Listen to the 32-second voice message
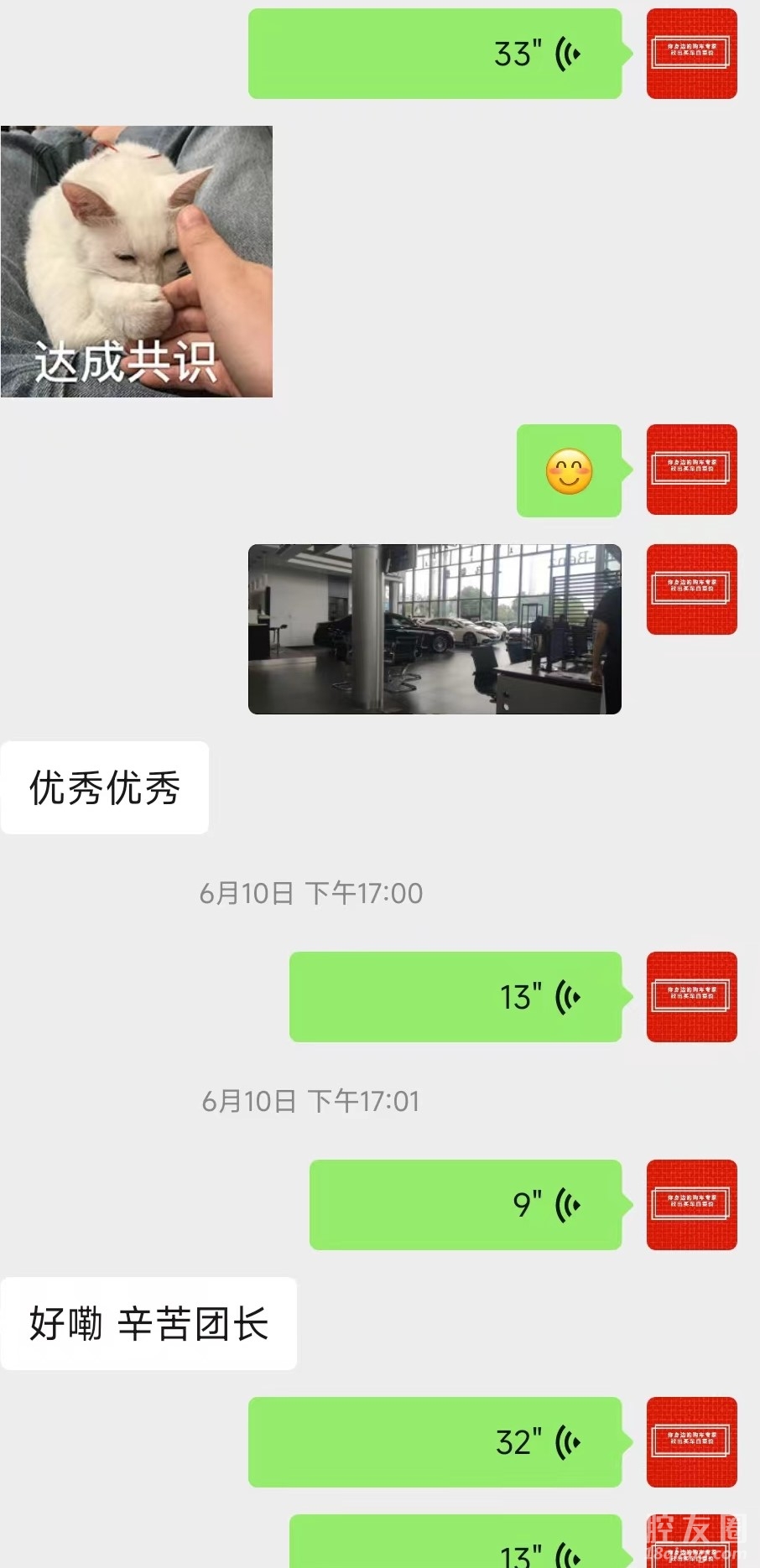Image resolution: width=760 pixels, height=1568 pixels. [435, 1442]
